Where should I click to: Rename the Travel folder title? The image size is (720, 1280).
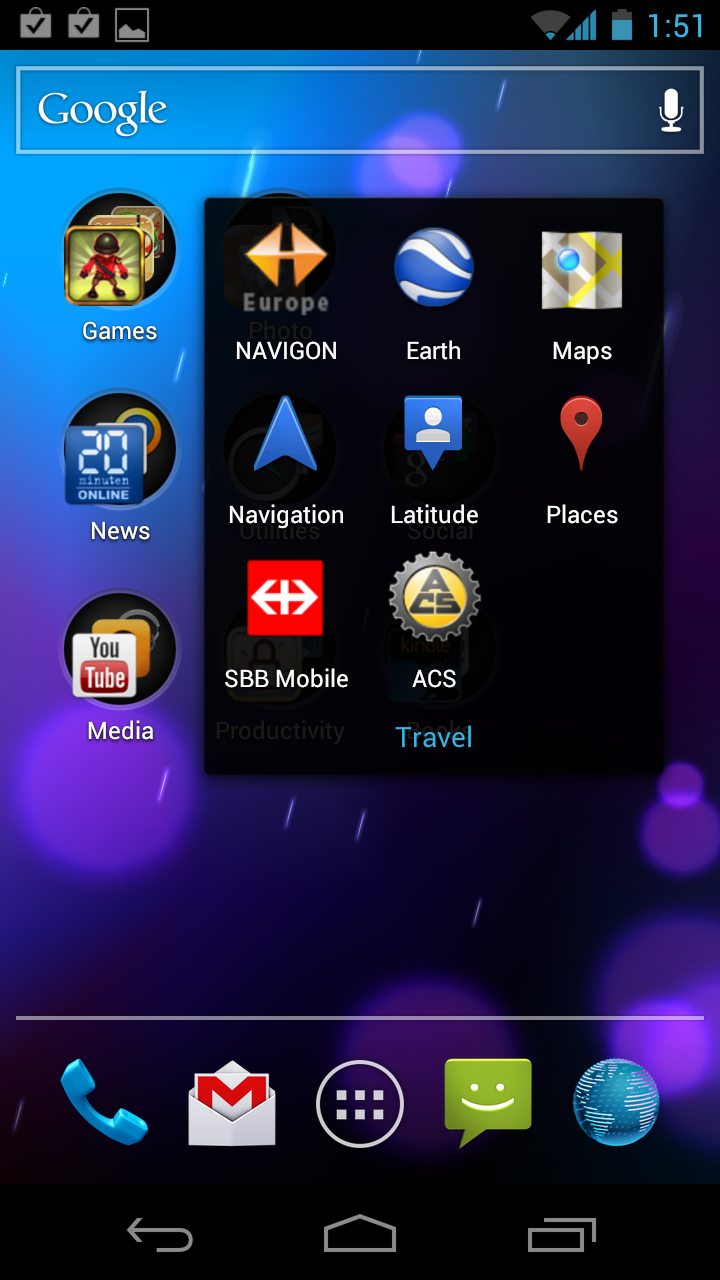pos(434,737)
